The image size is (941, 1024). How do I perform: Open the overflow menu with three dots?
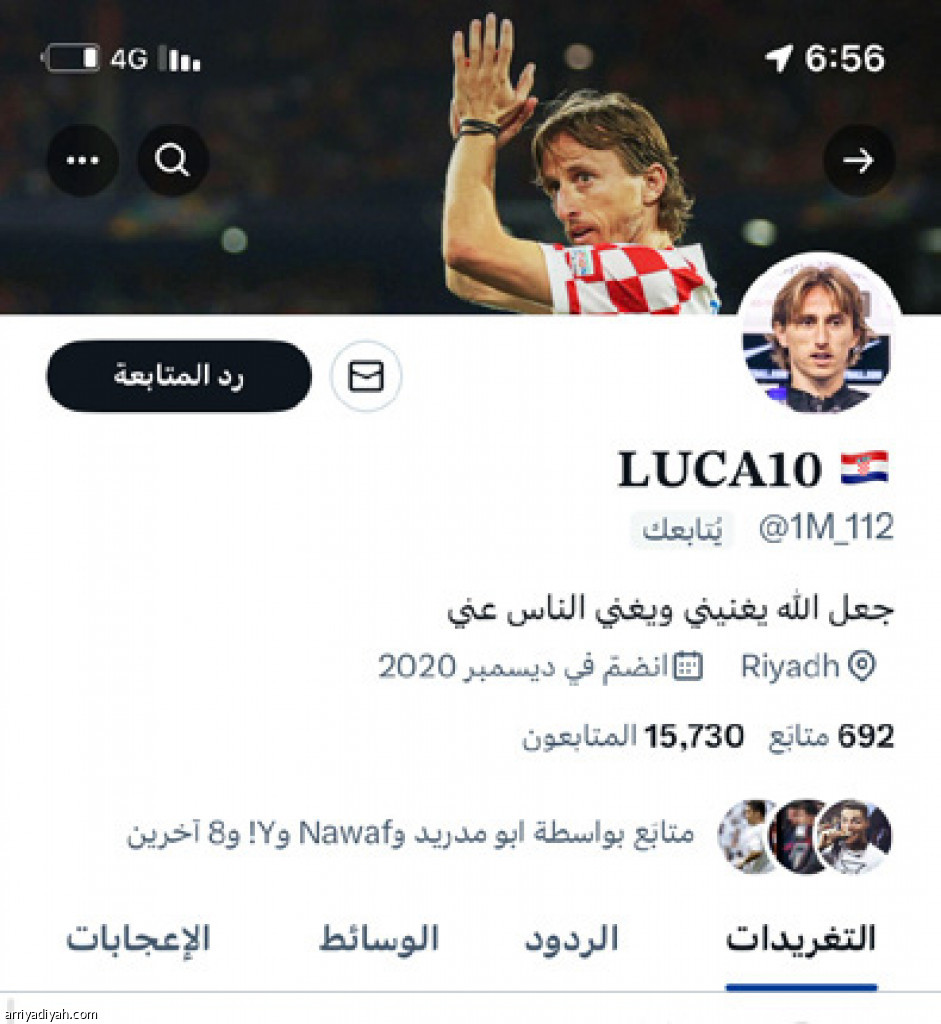pos(82,160)
